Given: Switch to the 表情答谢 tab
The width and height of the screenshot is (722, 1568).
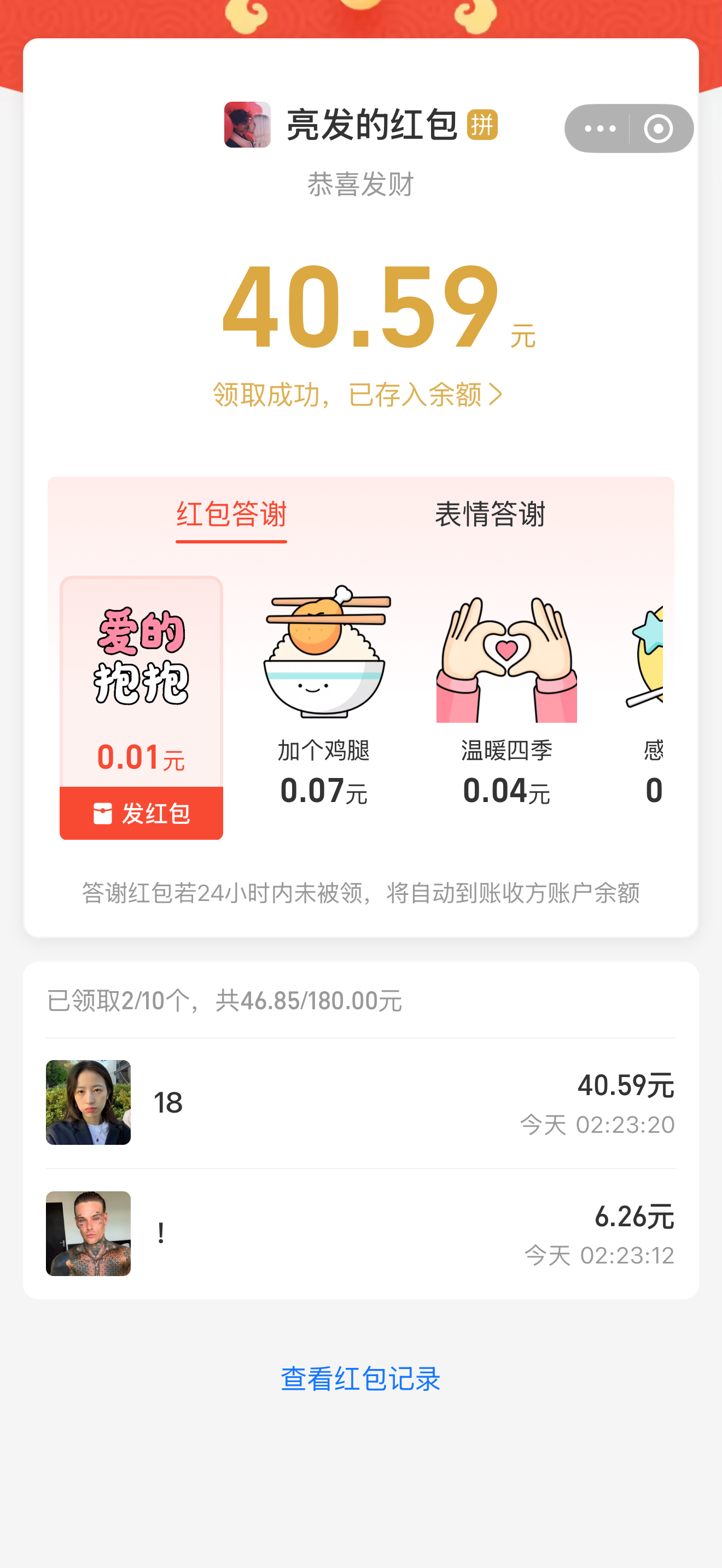Looking at the screenshot, I should pyautogui.click(x=490, y=514).
